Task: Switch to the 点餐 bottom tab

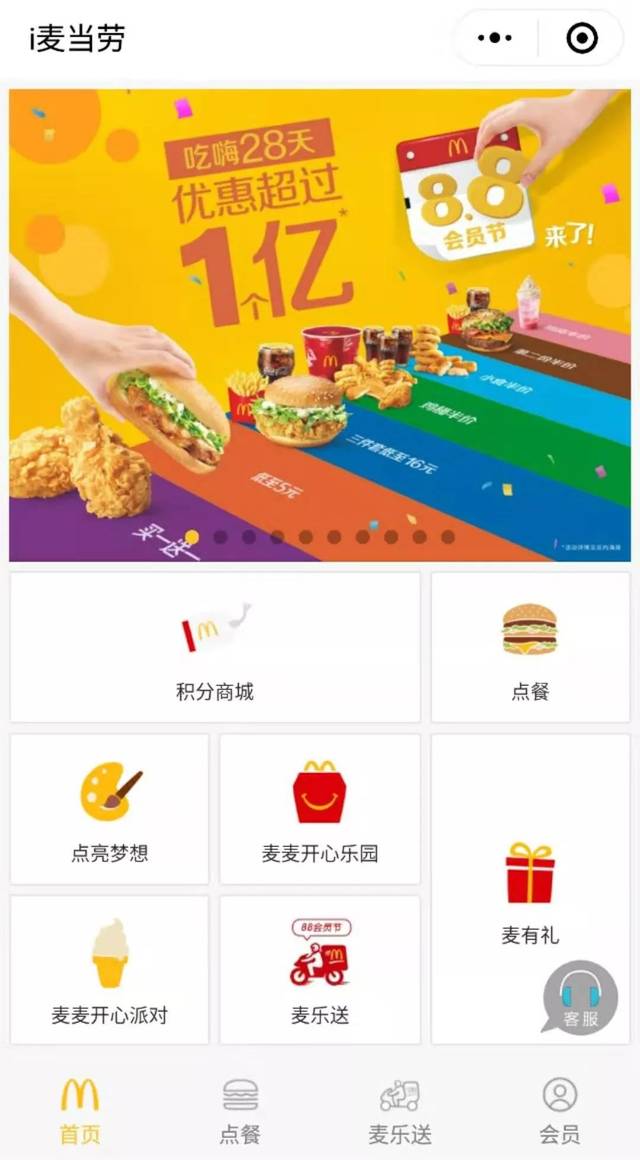Action: click(x=240, y=1110)
